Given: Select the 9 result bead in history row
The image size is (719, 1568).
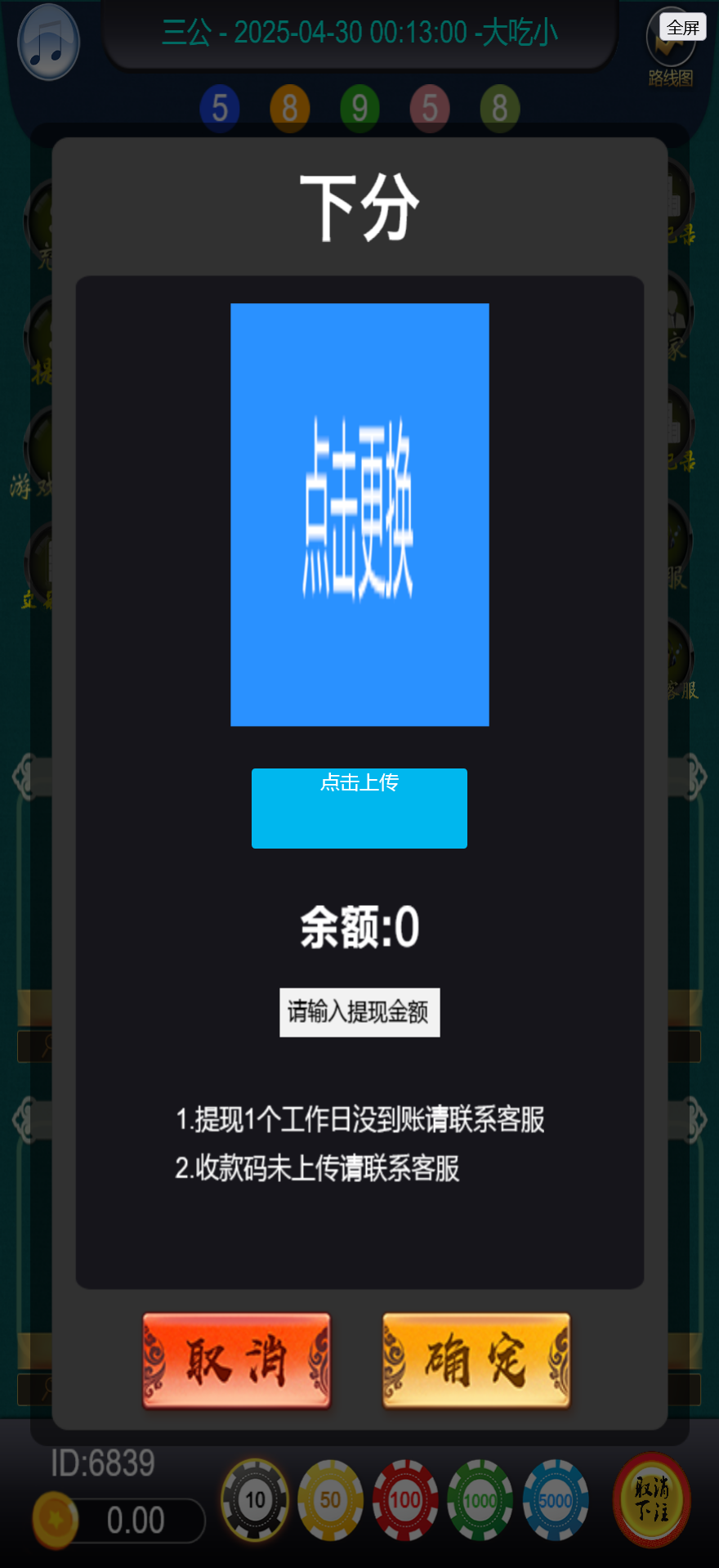Looking at the screenshot, I should (x=359, y=107).
